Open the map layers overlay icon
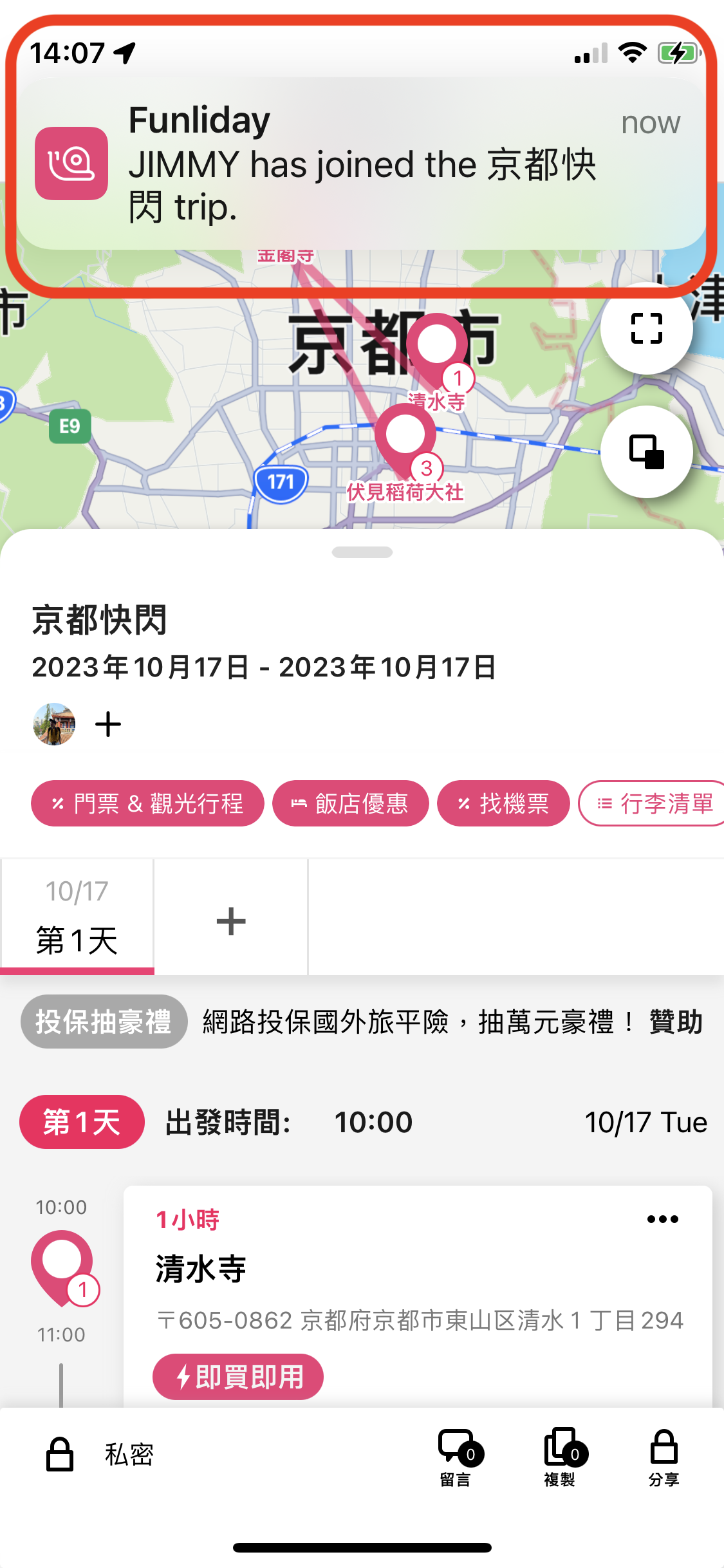The width and height of the screenshot is (724, 1568). 647,452
